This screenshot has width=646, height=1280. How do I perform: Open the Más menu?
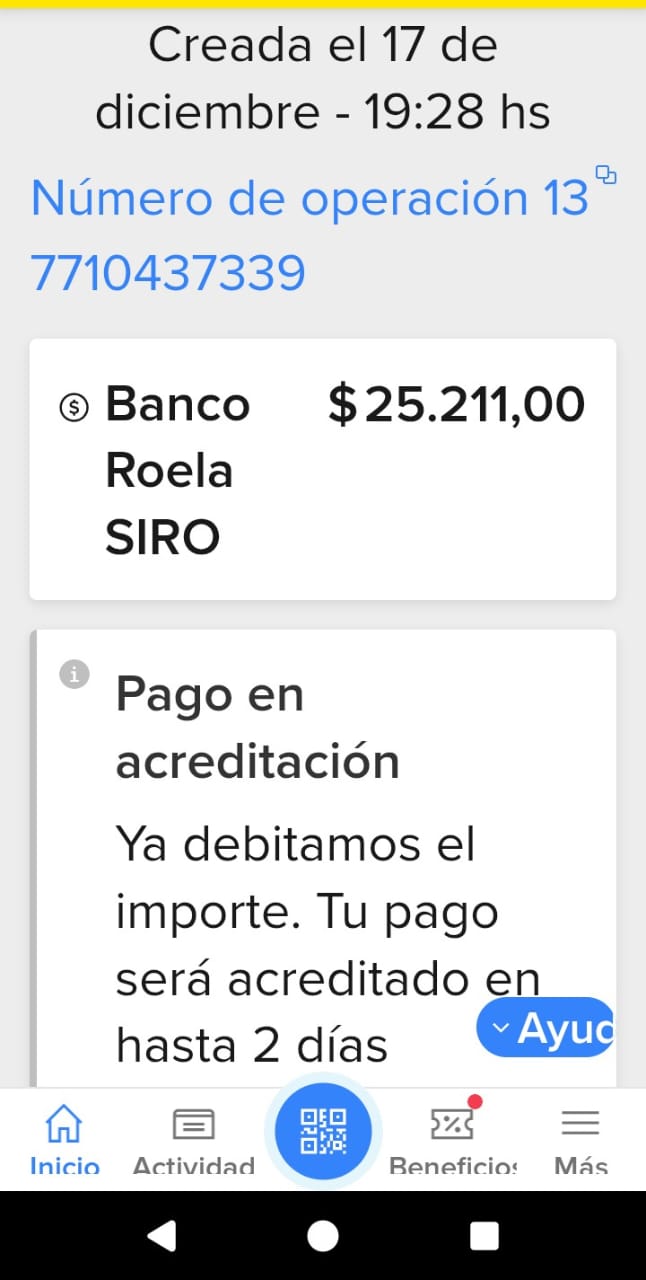580,1138
